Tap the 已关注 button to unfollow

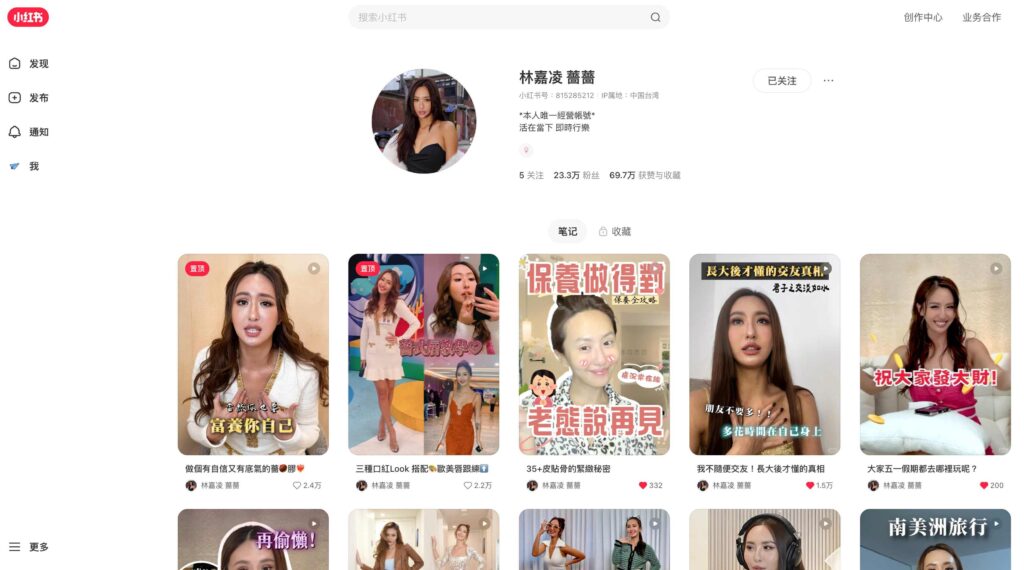781,81
